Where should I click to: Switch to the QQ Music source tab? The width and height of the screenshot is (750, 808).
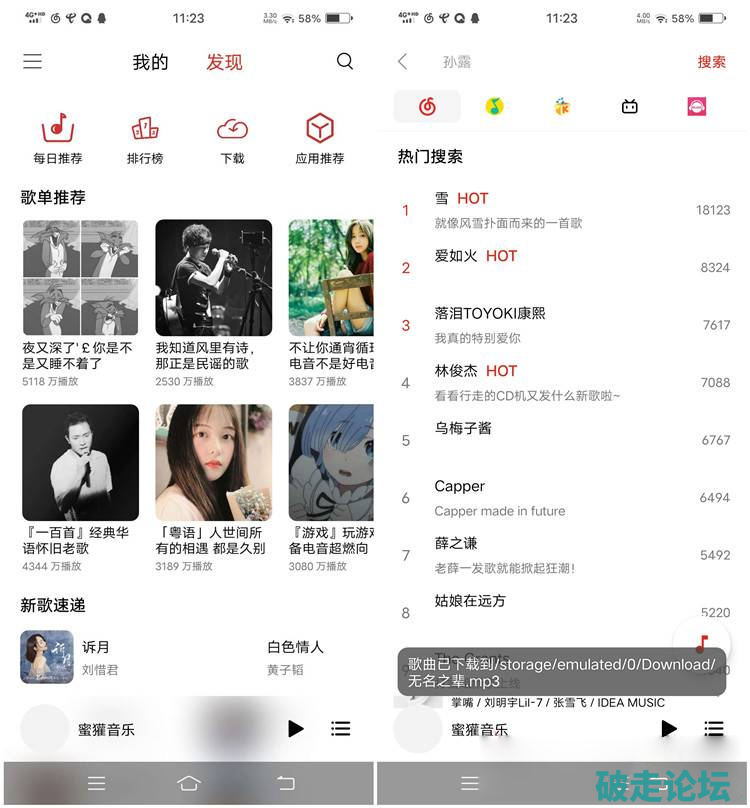click(x=495, y=106)
